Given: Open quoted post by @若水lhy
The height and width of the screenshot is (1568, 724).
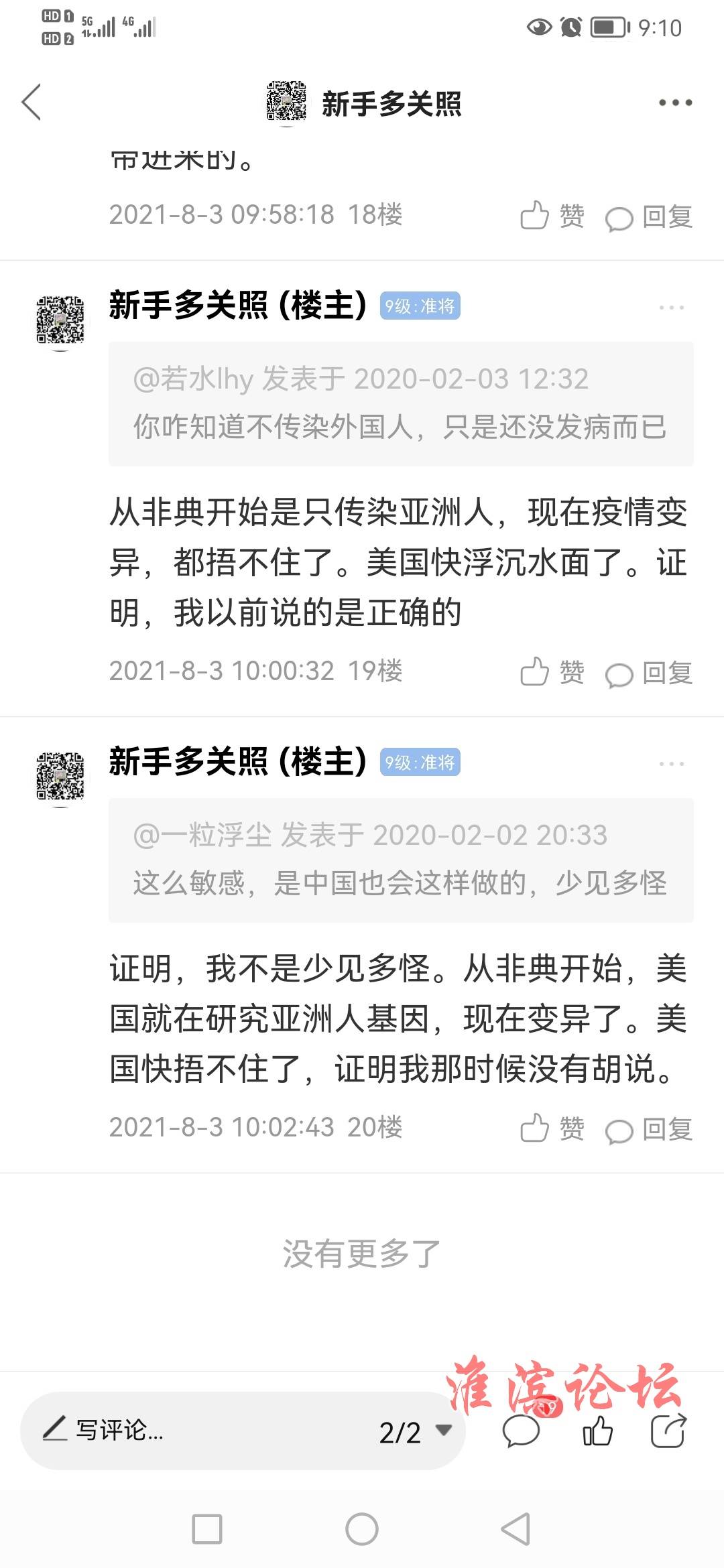Looking at the screenshot, I should 401,403.
